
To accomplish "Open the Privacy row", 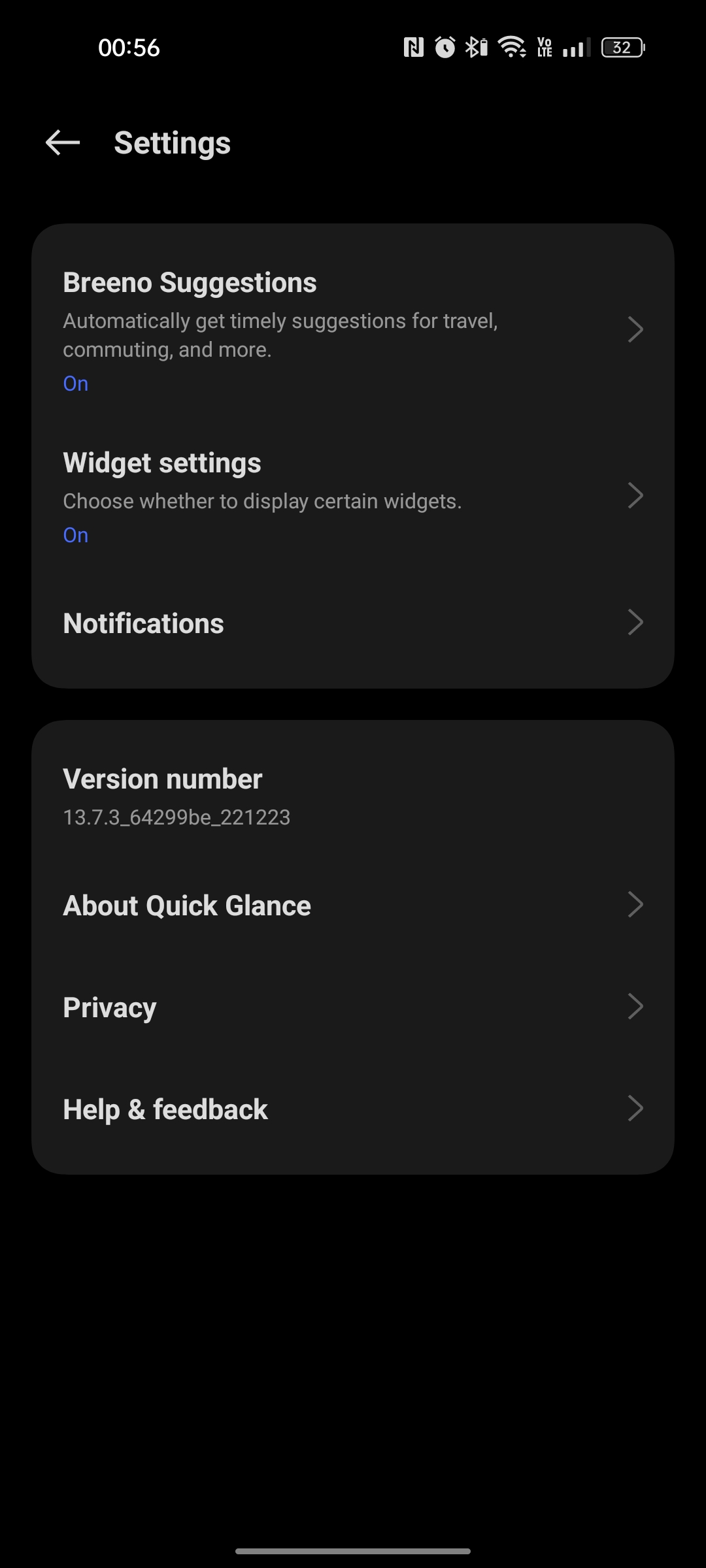I will click(353, 1007).
